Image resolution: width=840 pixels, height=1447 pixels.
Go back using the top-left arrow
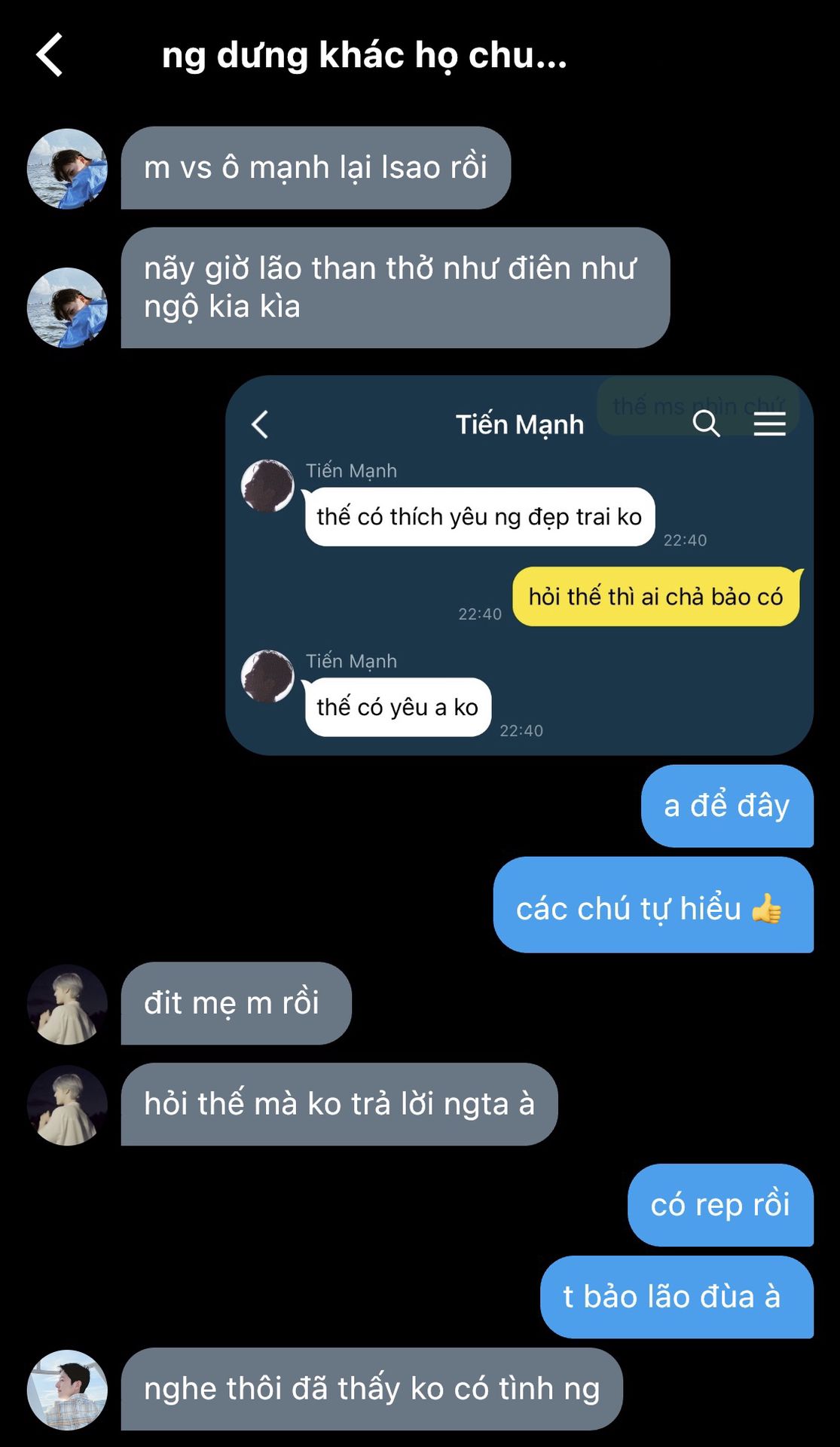(x=50, y=55)
